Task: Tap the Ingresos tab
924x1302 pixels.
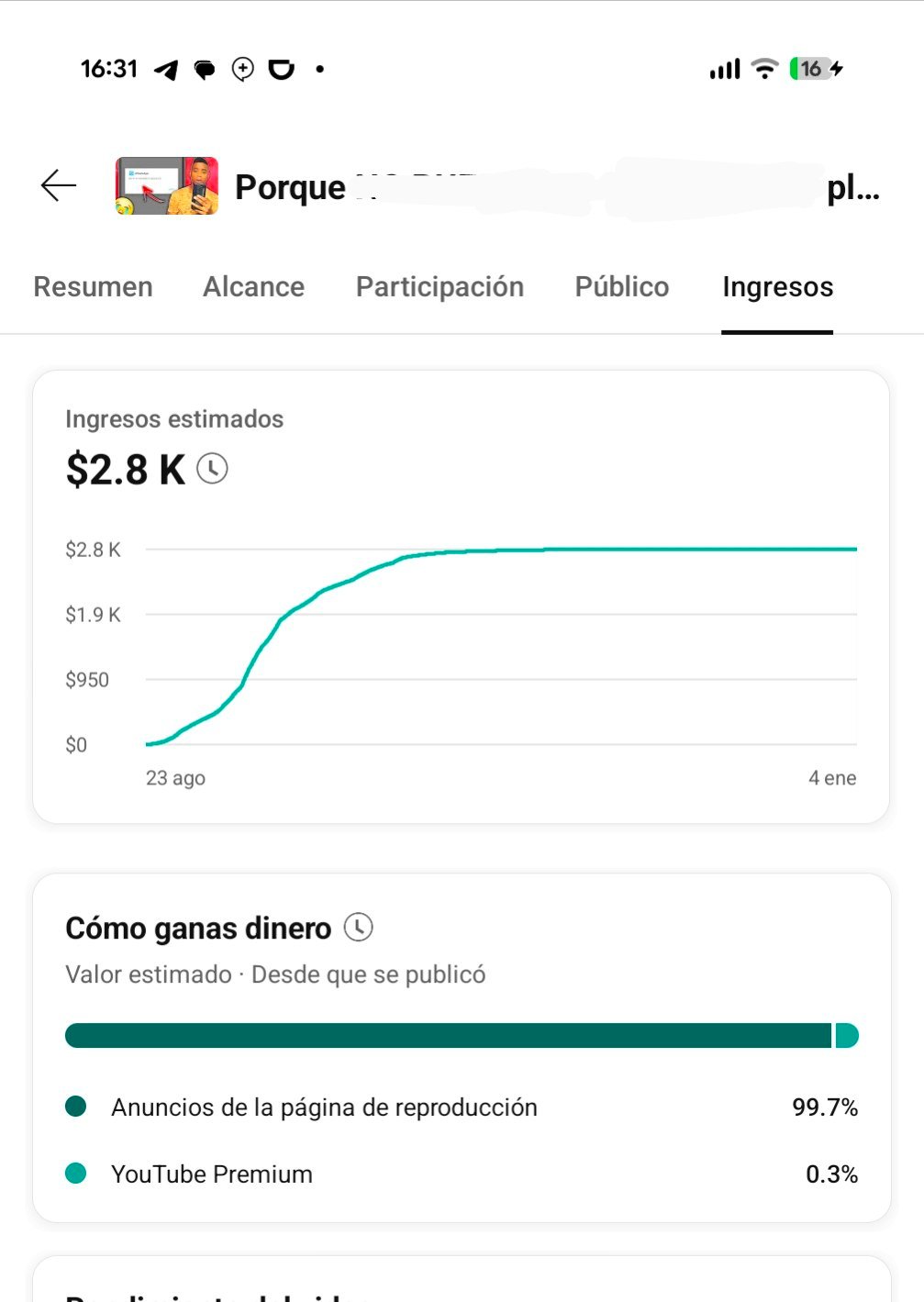Action: pyautogui.click(x=777, y=287)
